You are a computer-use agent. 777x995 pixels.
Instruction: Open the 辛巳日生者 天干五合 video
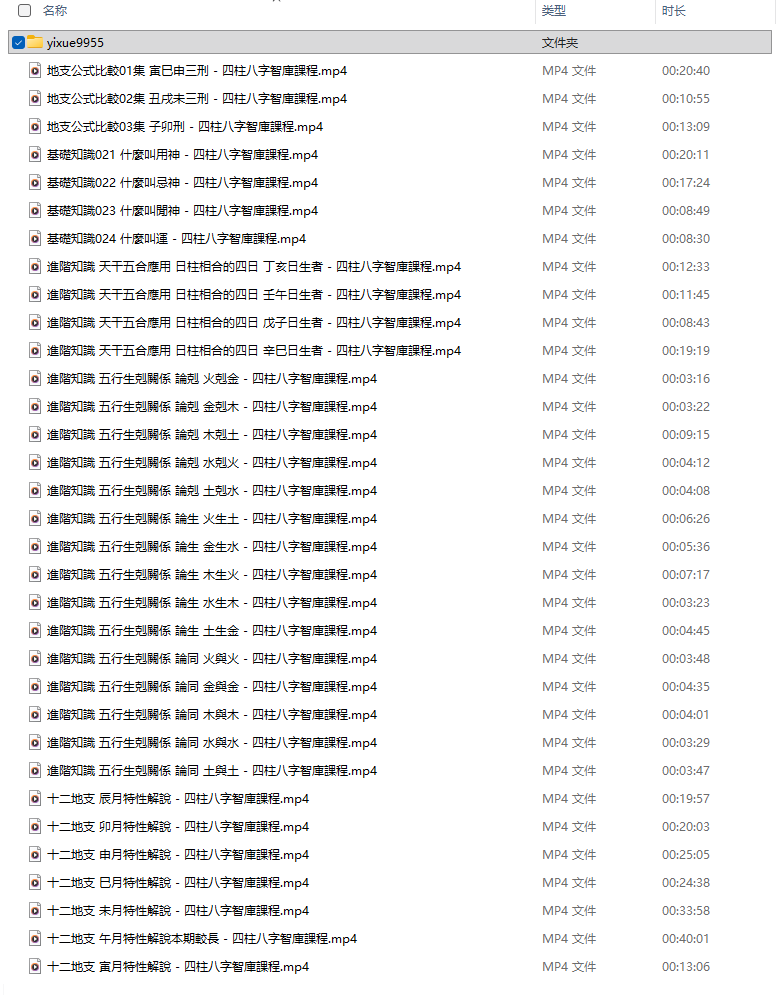[x=254, y=351]
